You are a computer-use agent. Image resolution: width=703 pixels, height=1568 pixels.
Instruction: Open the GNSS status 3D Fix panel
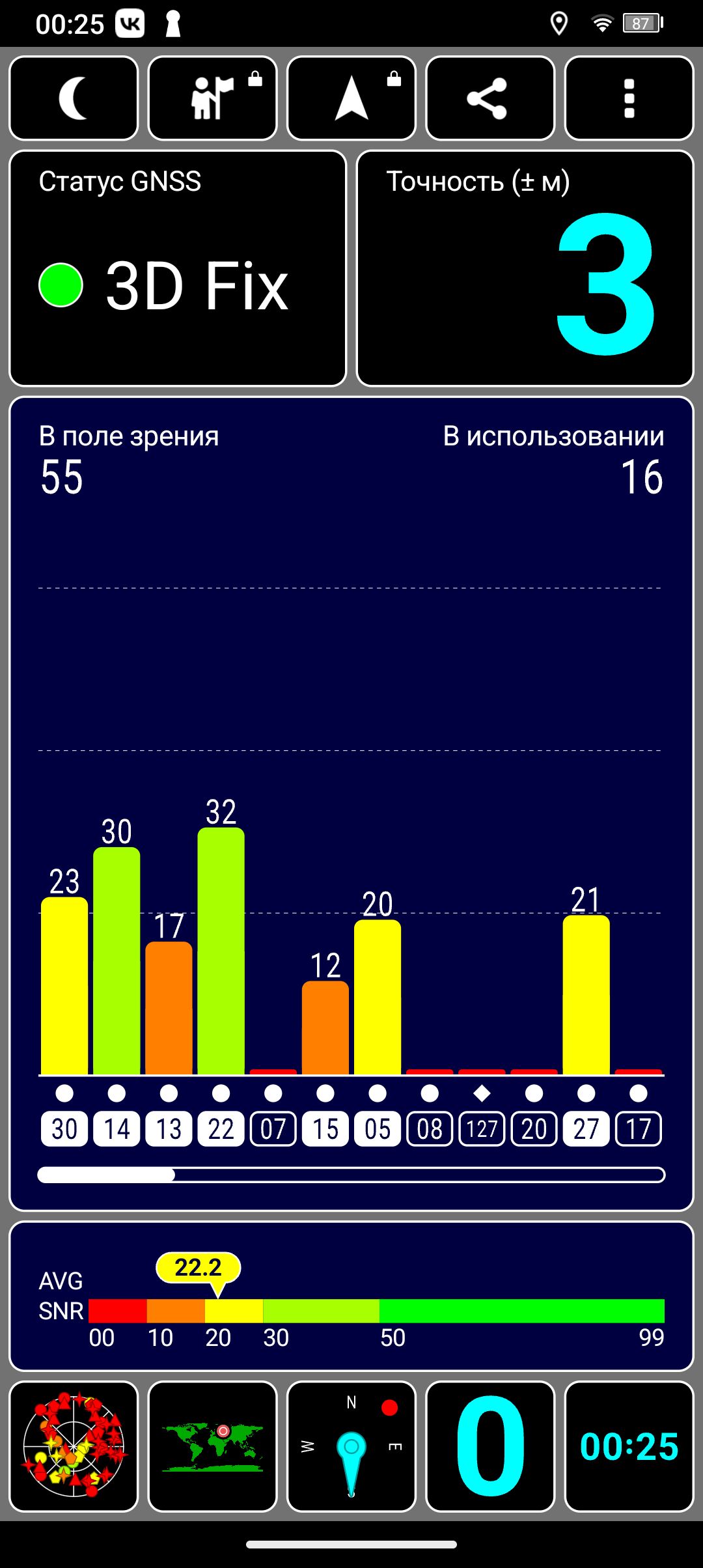click(x=178, y=268)
